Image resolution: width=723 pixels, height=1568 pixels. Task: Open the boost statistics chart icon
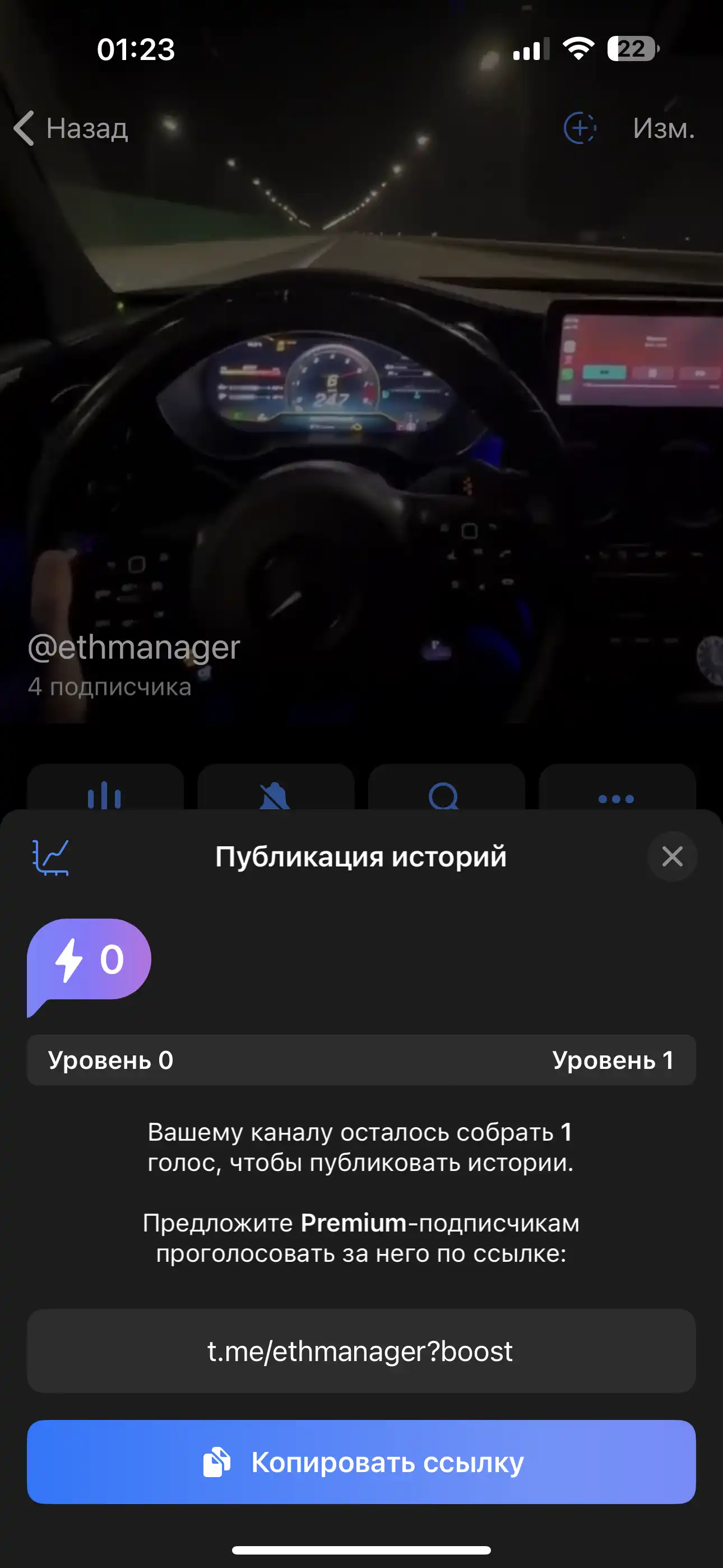[x=50, y=857]
